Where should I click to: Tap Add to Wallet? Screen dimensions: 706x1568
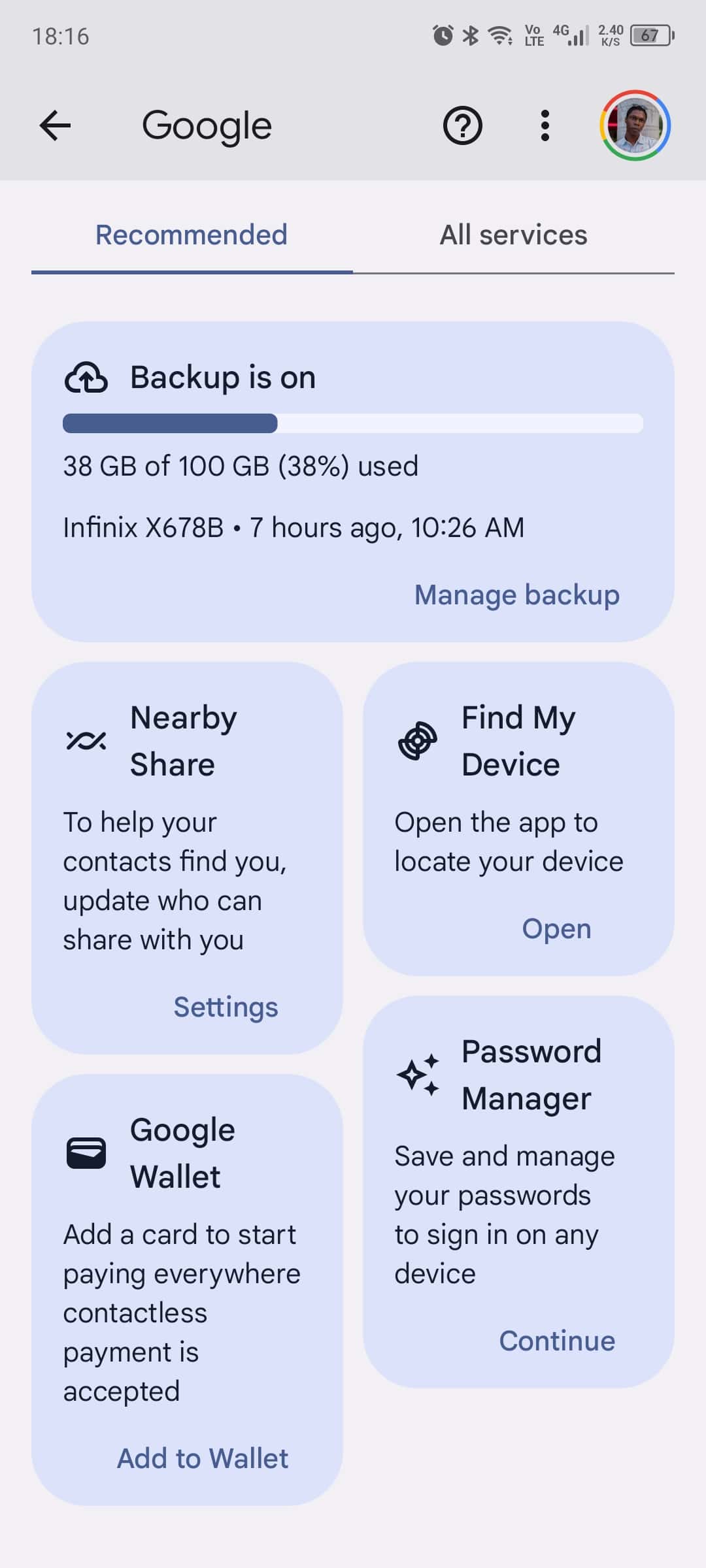tap(203, 1458)
